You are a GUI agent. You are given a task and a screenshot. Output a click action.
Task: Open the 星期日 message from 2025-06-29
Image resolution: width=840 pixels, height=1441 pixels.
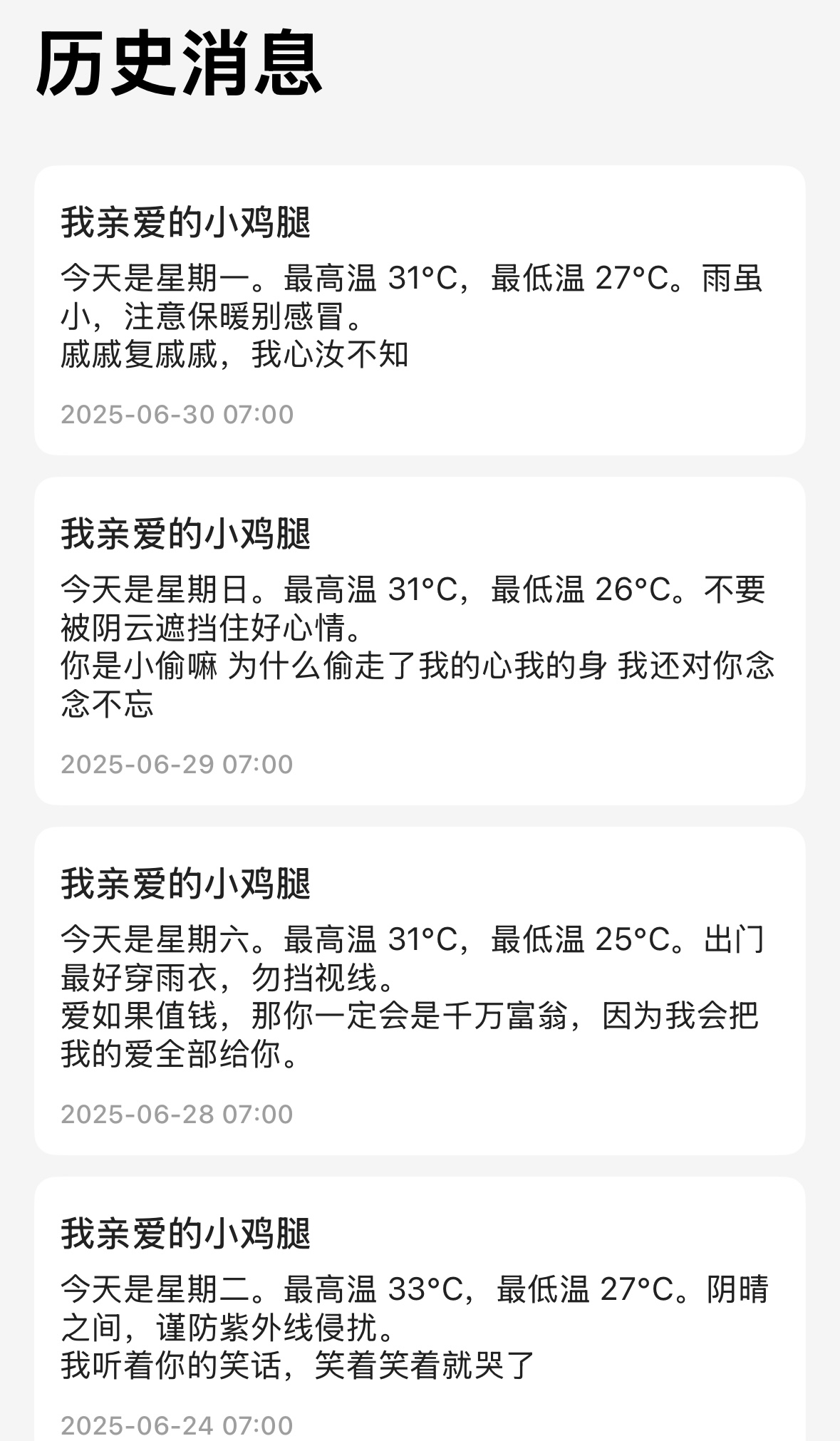420,641
